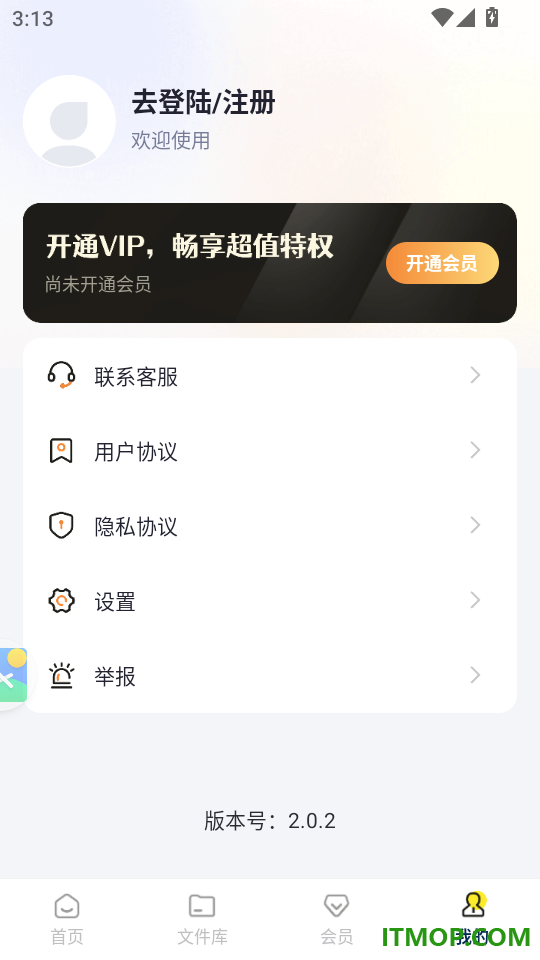Open the 隐私协议 row
Screen dimensions: 540x960
pyautogui.click(x=270, y=526)
